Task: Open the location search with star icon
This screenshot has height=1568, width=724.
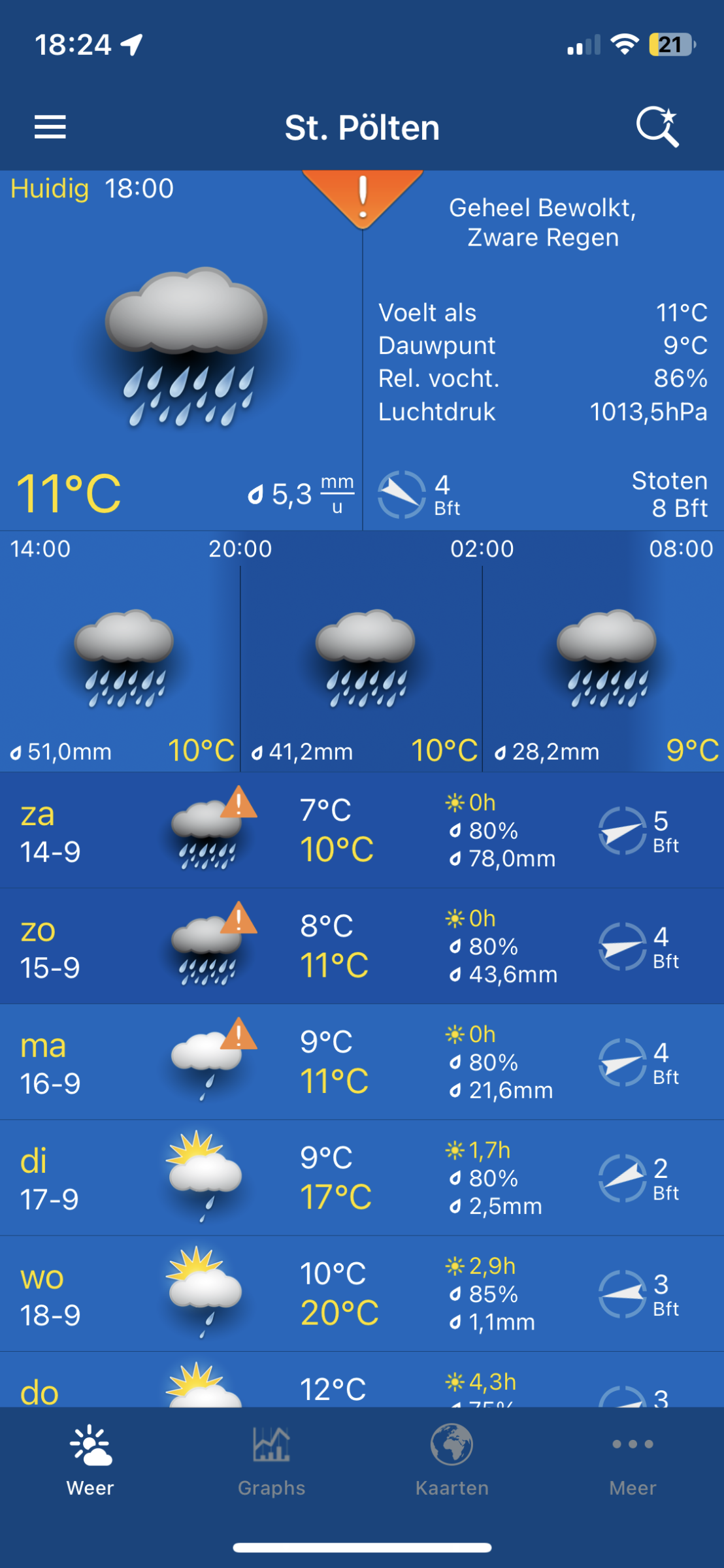Action: click(x=658, y=127)
